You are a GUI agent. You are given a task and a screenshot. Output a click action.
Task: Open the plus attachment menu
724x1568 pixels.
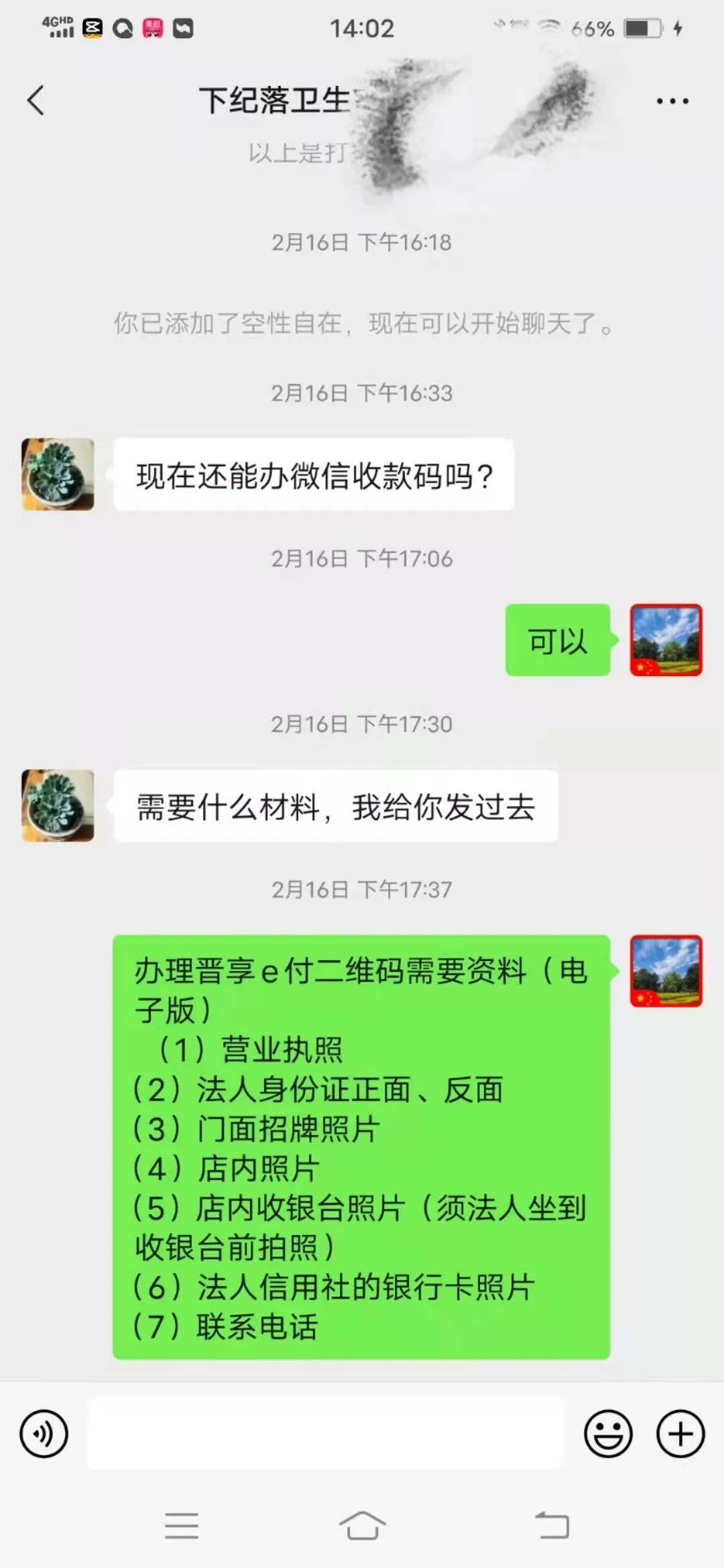coord(680,1434)
